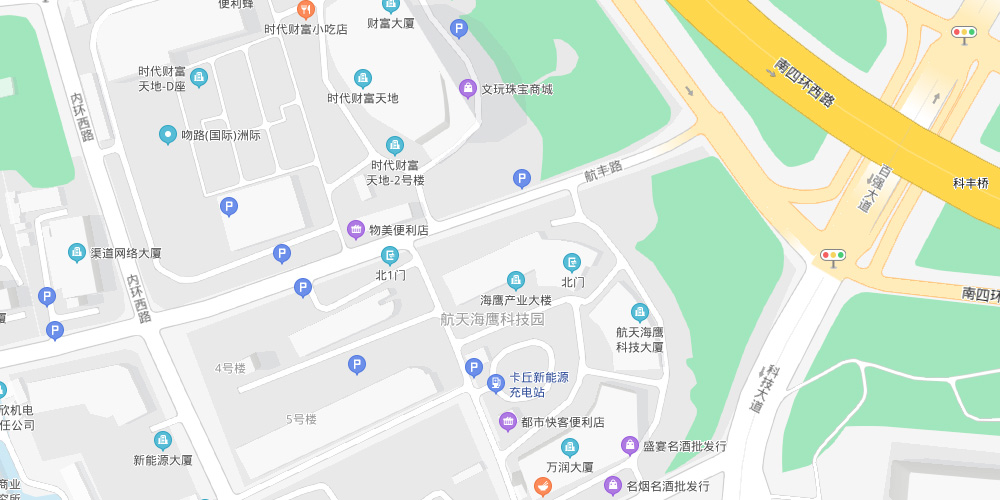1000x500 pixels.
Task: Select the 时代财富天地-2号楼 marker
Action: click(395, 145)
